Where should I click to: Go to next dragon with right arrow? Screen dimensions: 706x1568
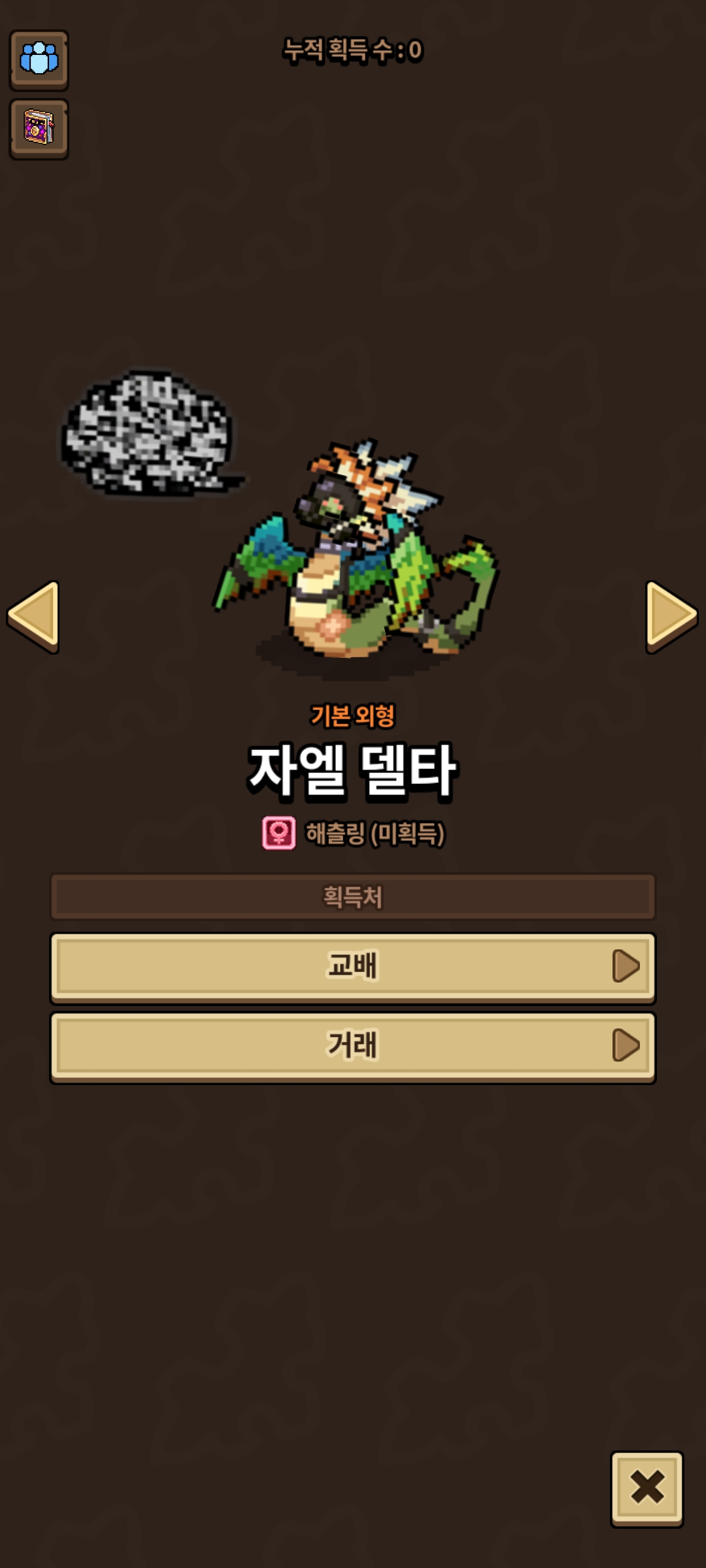coord(671,616)
